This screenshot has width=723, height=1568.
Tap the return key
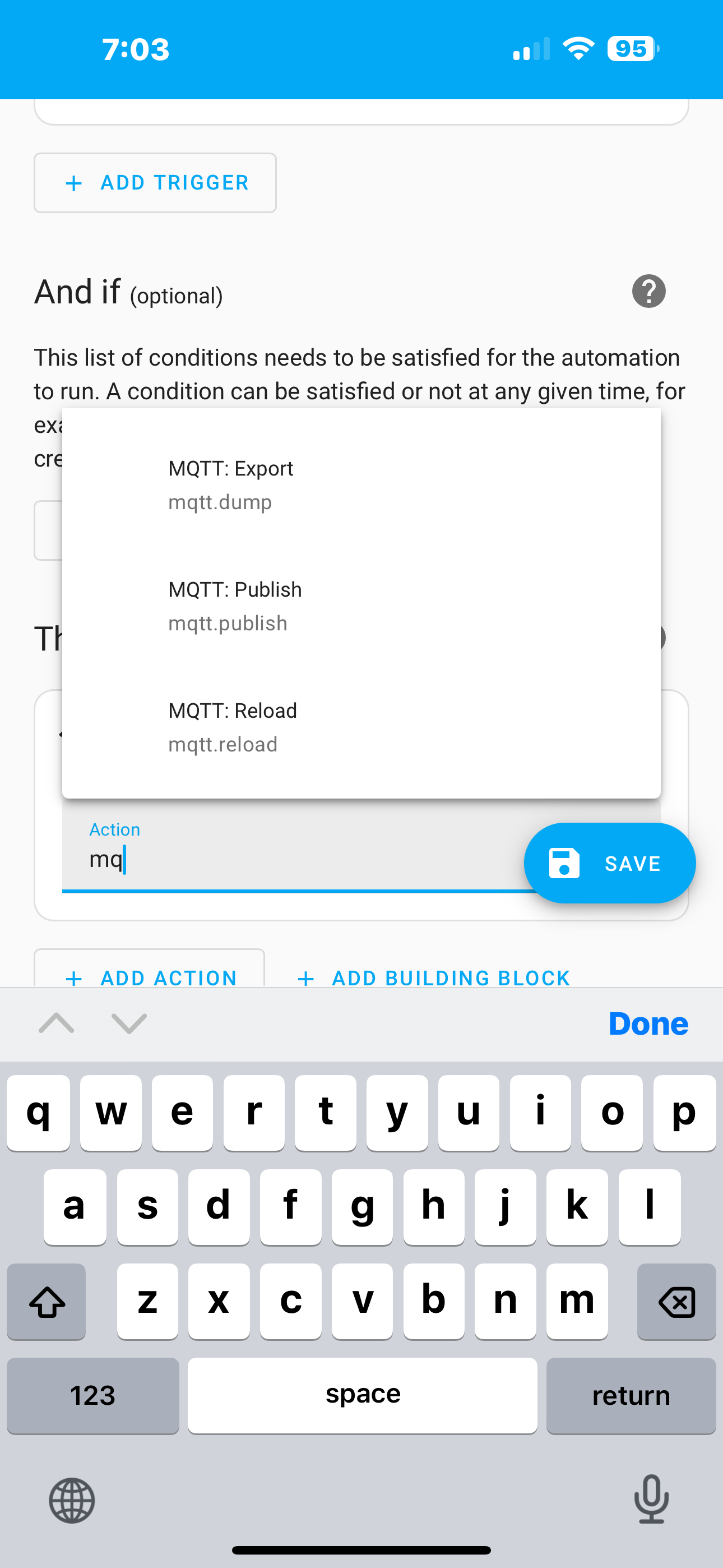click(x=631, y=1395)
